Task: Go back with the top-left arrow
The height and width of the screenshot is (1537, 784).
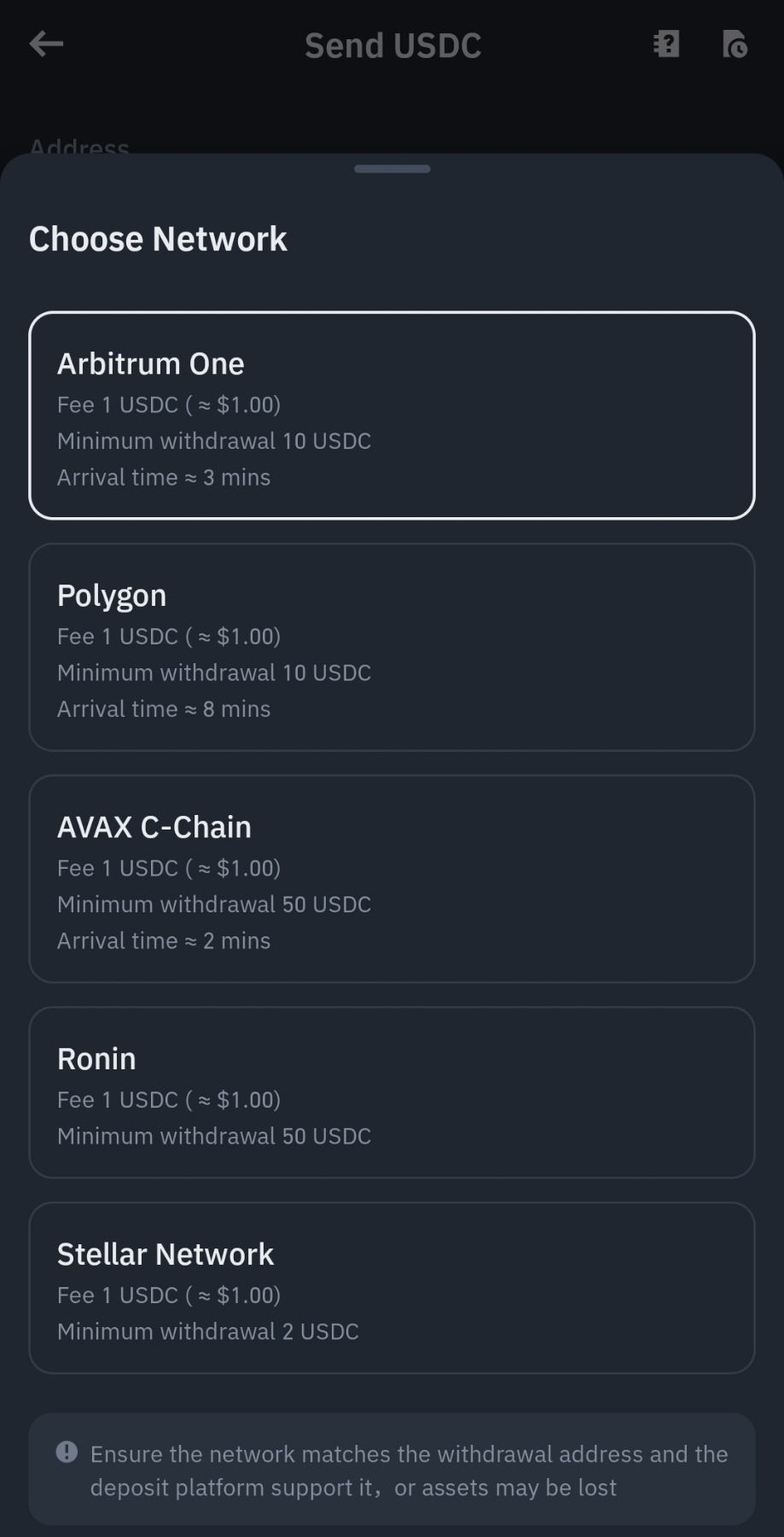Action: click(x=46, y=44)
